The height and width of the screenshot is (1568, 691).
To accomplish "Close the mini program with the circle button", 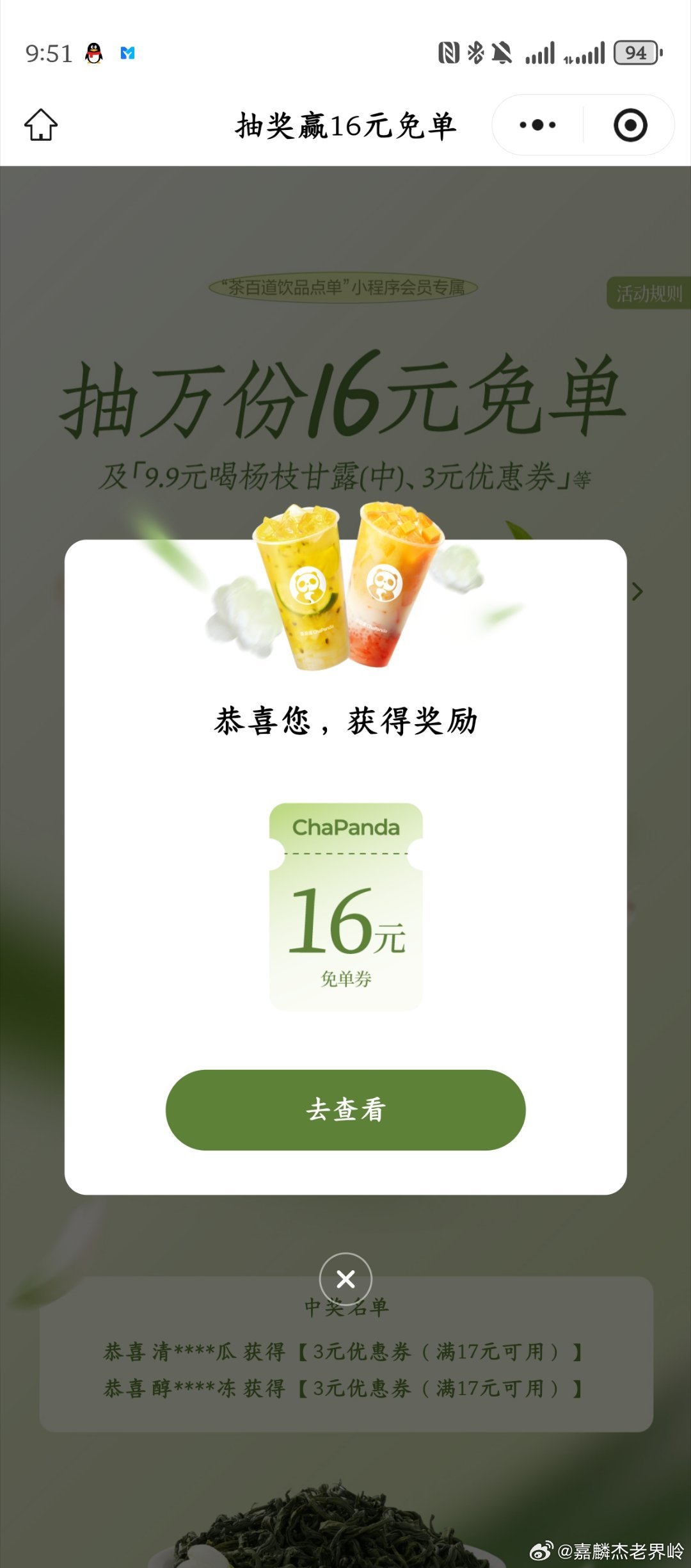I will pyautogui.click(x=630, y=125).
